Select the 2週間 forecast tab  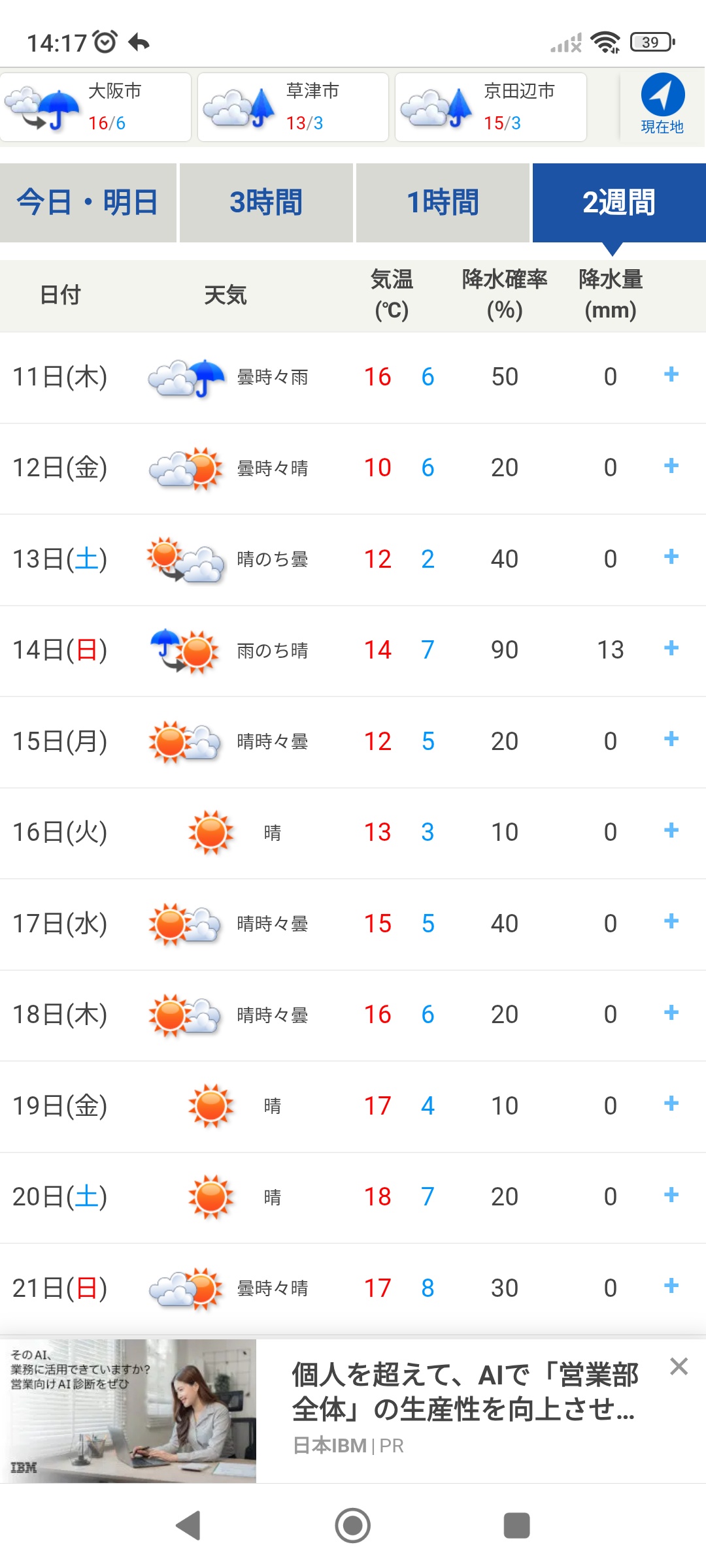[x=619, y=203]
